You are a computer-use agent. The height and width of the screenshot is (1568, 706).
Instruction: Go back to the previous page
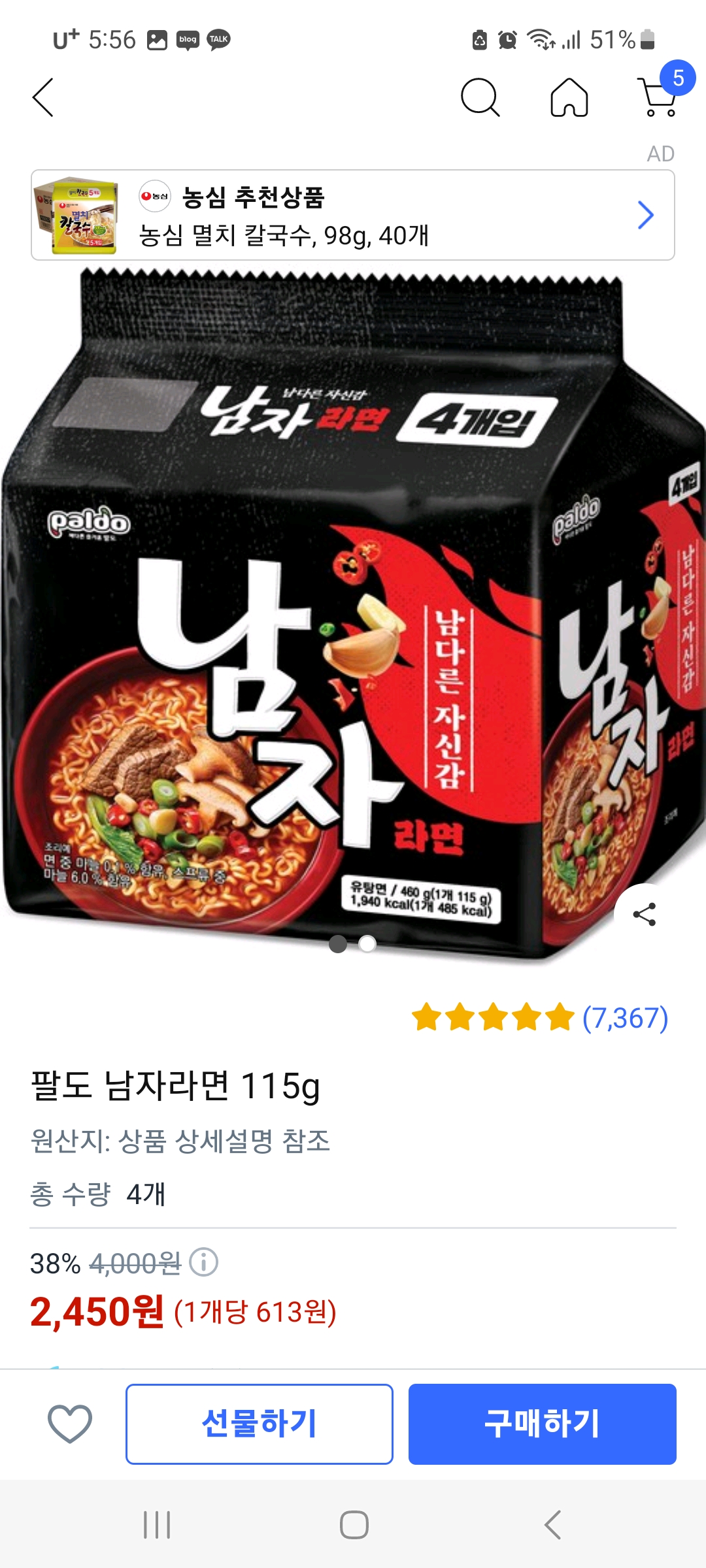pos(43,98)
